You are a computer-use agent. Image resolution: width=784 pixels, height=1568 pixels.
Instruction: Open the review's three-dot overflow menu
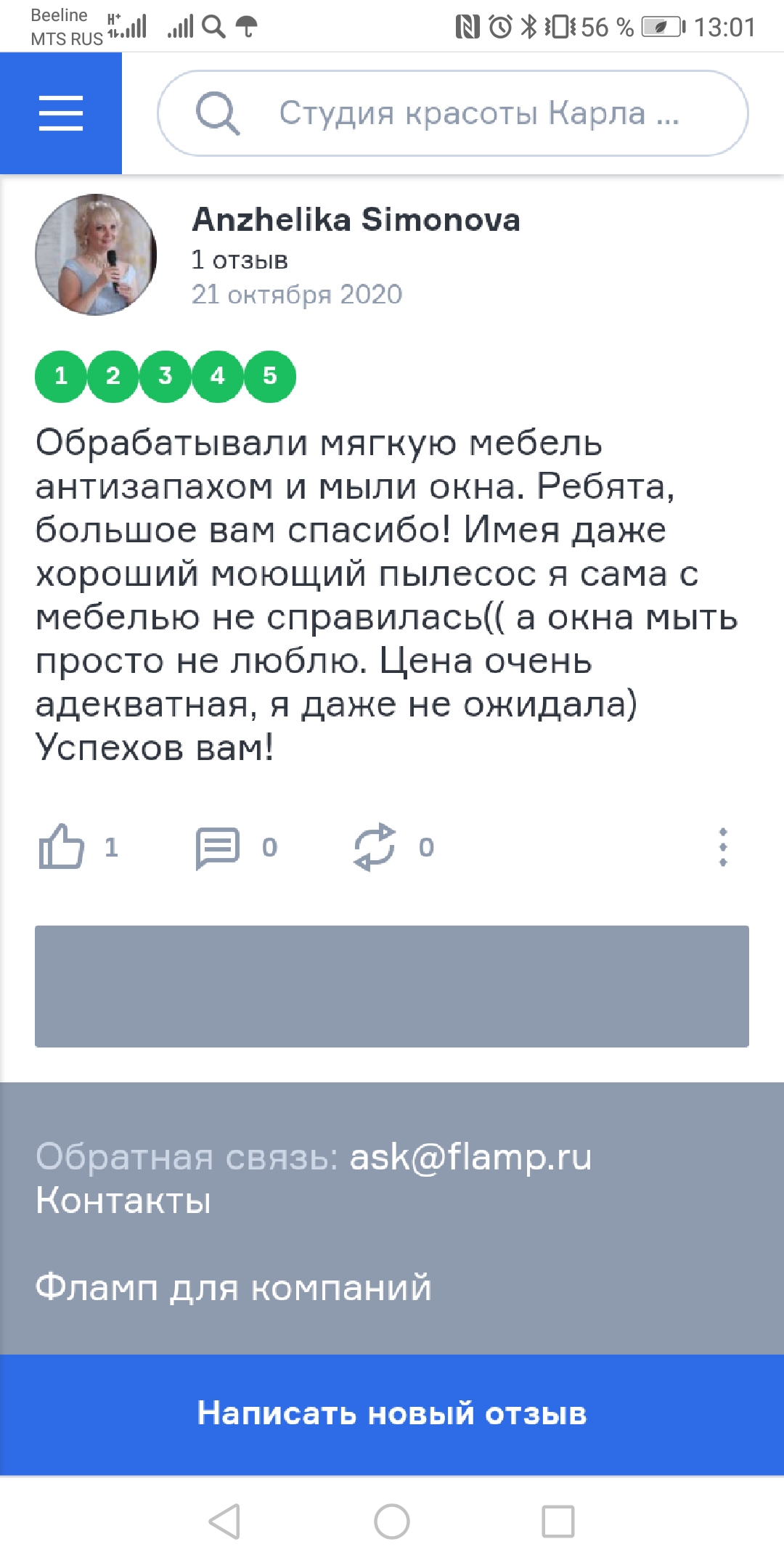click(722, 847)
